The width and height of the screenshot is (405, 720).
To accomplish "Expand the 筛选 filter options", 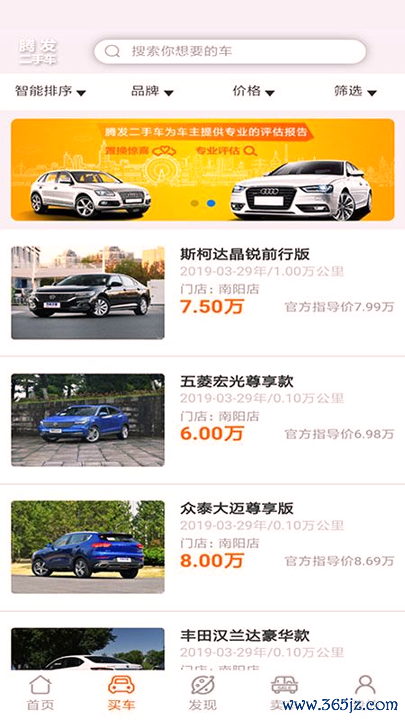I will 355,91.
